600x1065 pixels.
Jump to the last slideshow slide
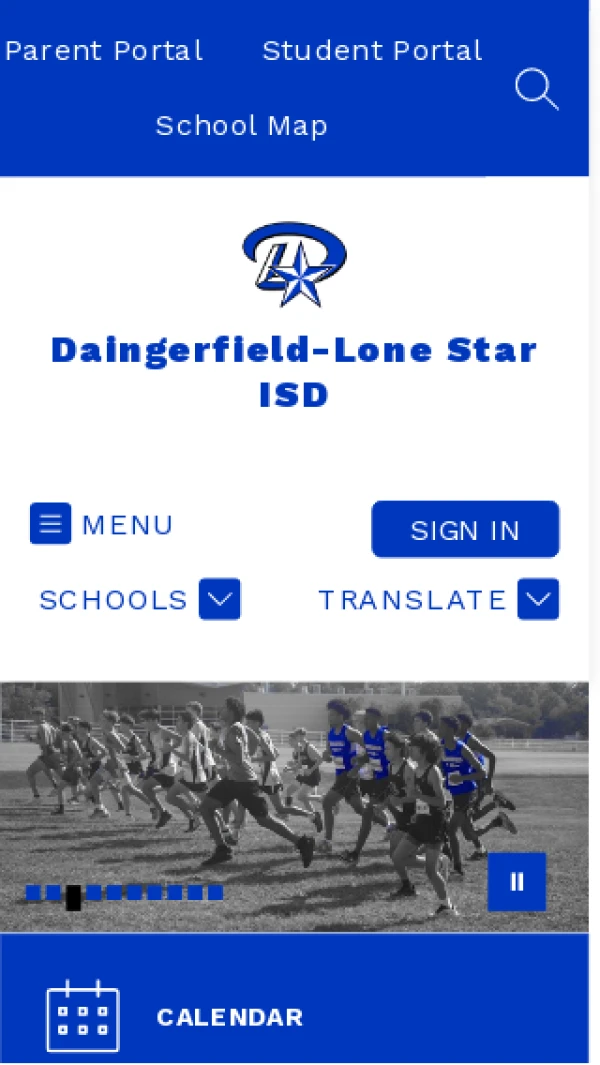point(215,893)
